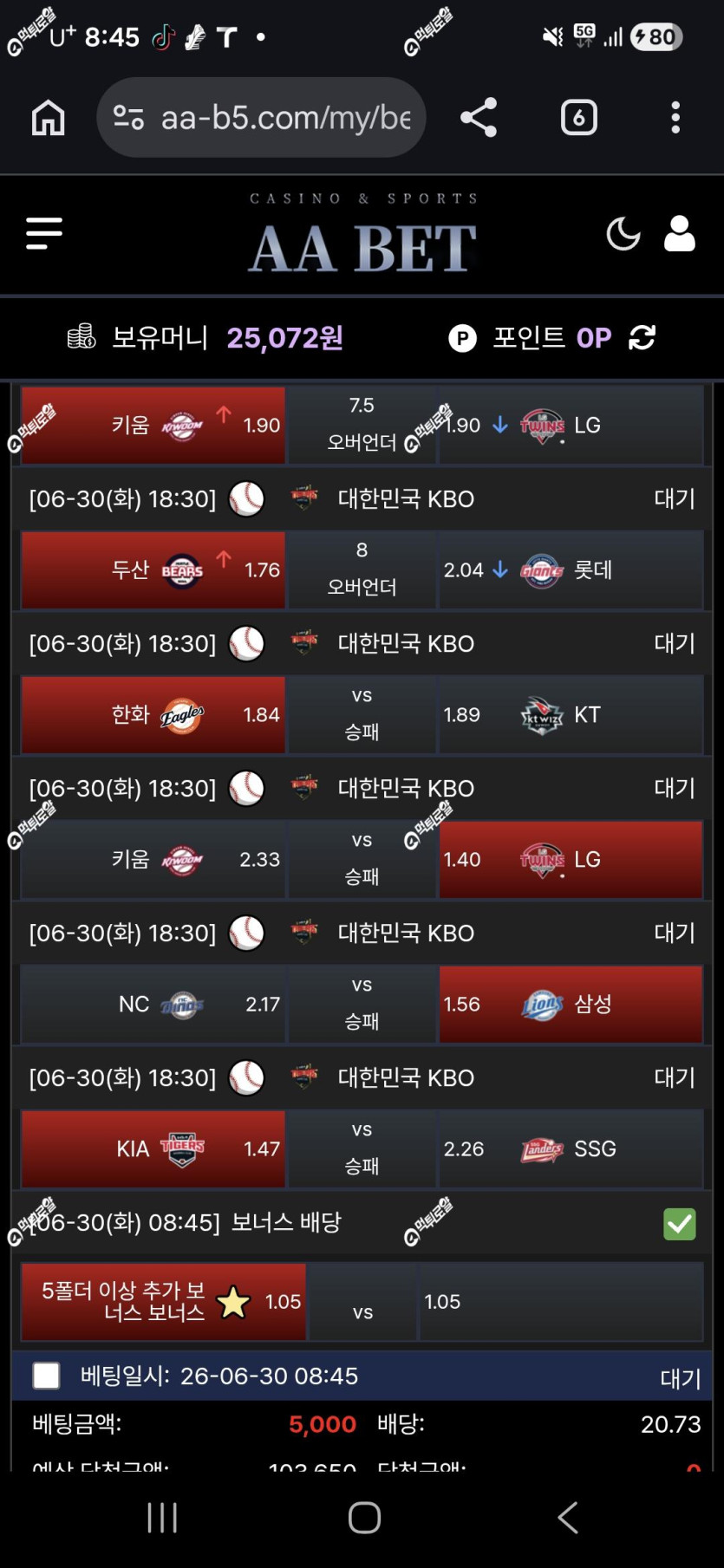Viewport: 724px width, 1568px height.
Task: Open the browser home page
Action: [x=49, y=117]
